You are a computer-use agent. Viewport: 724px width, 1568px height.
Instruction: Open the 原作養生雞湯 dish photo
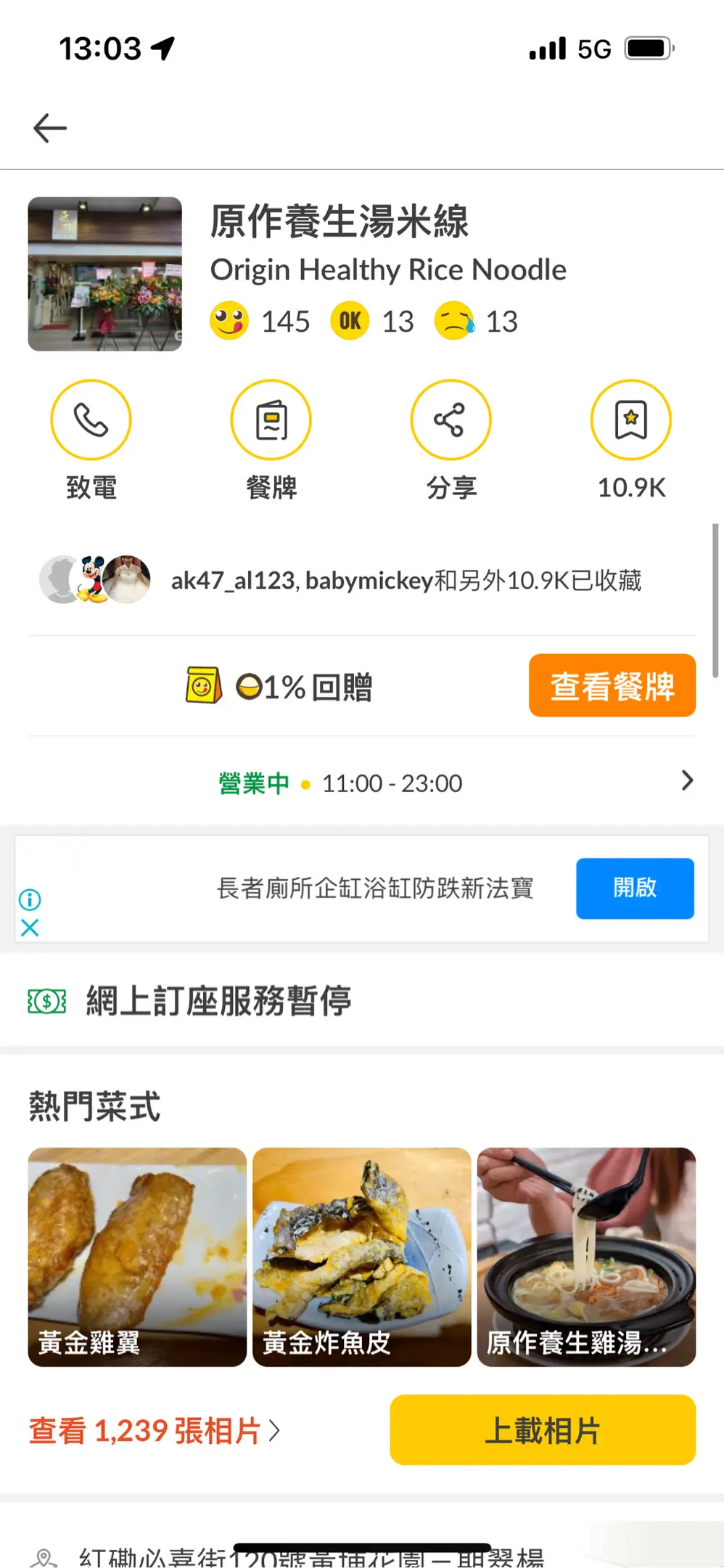pyautogui.click(x=586, y=1257)
